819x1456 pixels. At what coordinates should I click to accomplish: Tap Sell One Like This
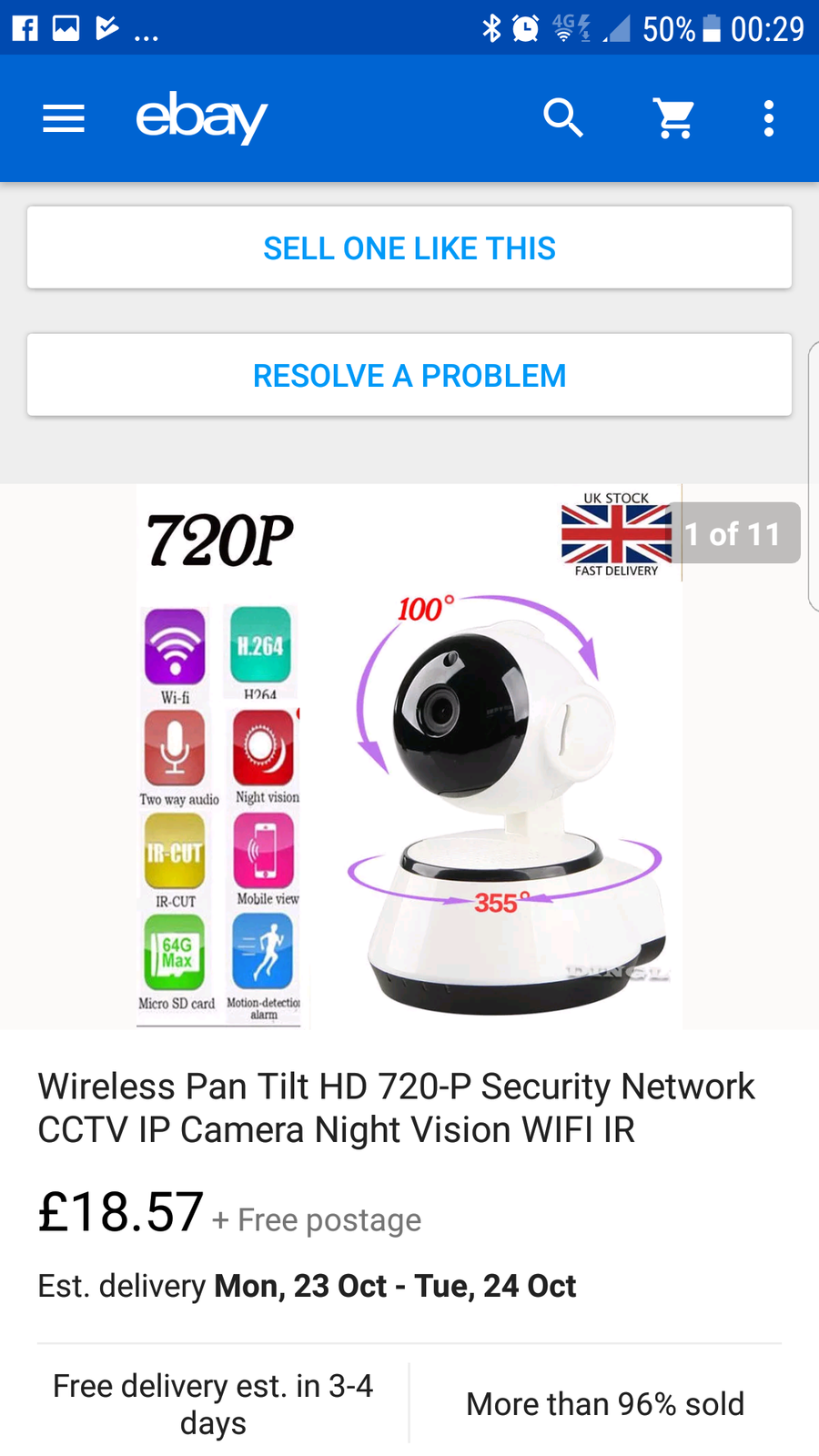409,248
